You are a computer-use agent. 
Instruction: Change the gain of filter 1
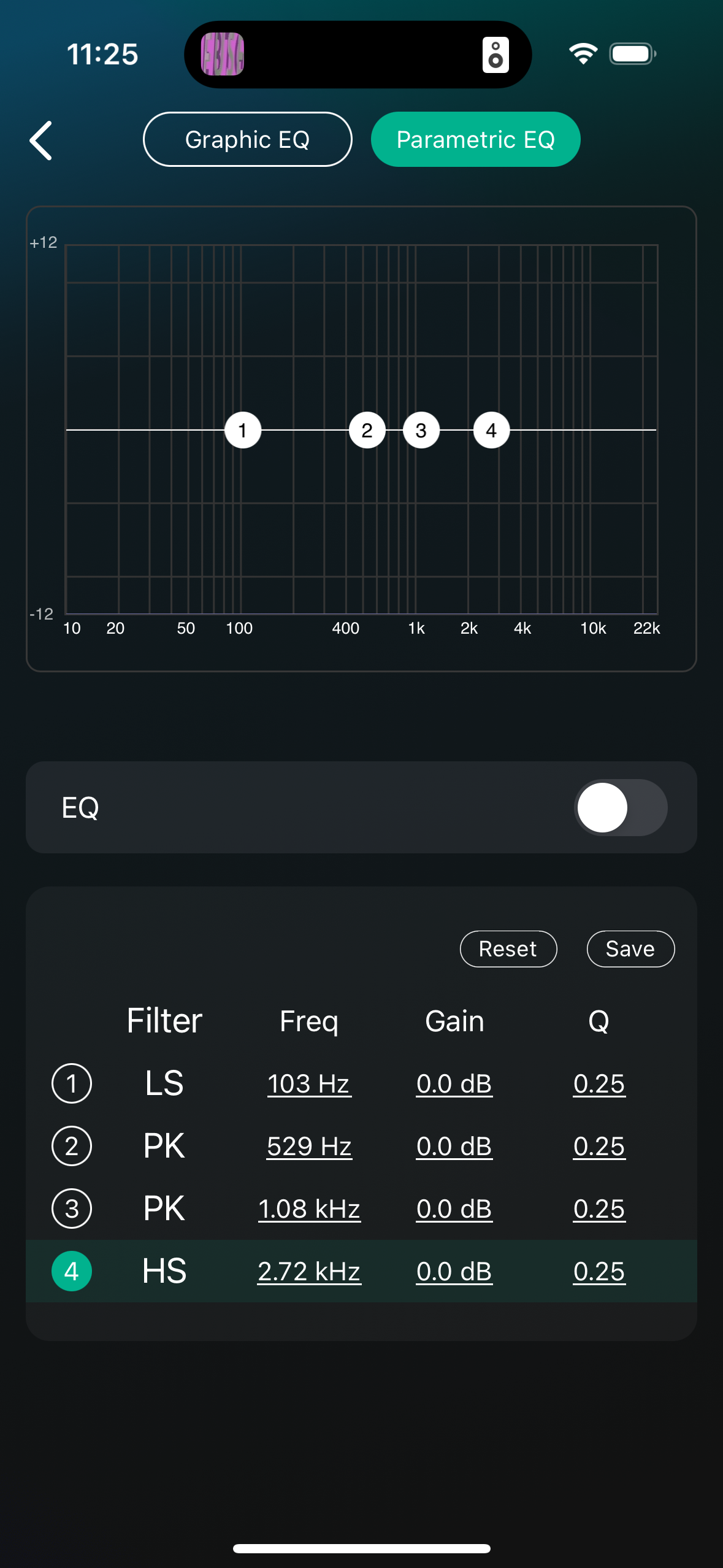[454, 1084]
